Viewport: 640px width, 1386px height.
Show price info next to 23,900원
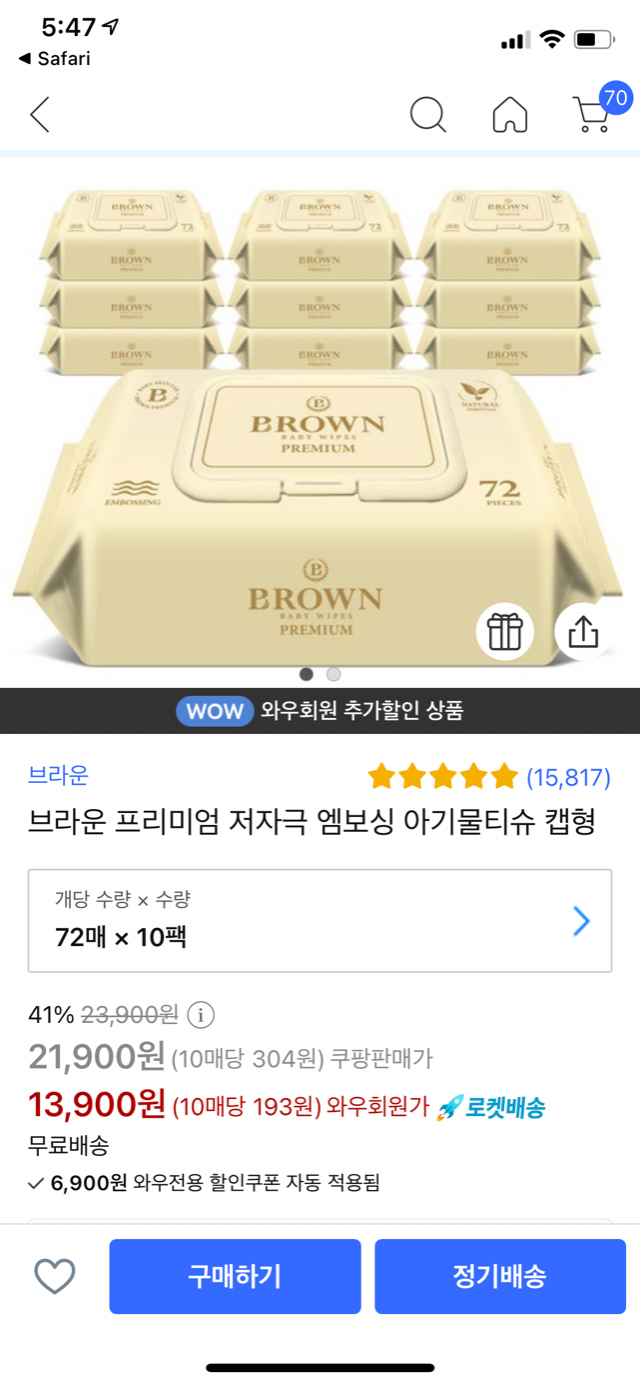pyautogui.click(x=201, y=1015)
